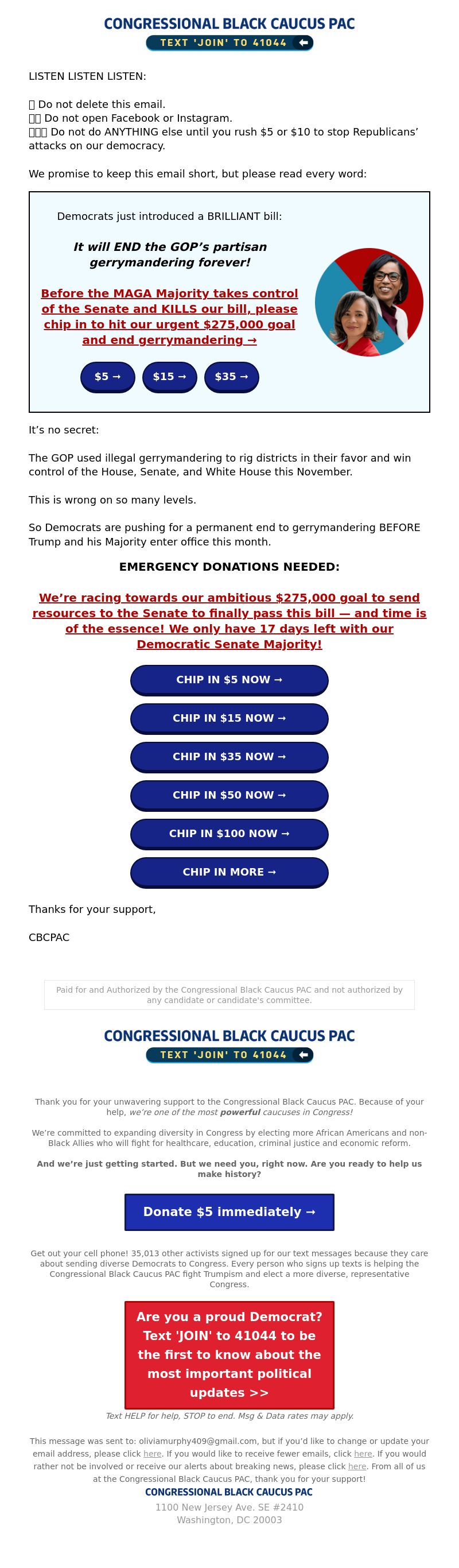Tap CHIP IN $5 NOW

(x=229, y=680)
